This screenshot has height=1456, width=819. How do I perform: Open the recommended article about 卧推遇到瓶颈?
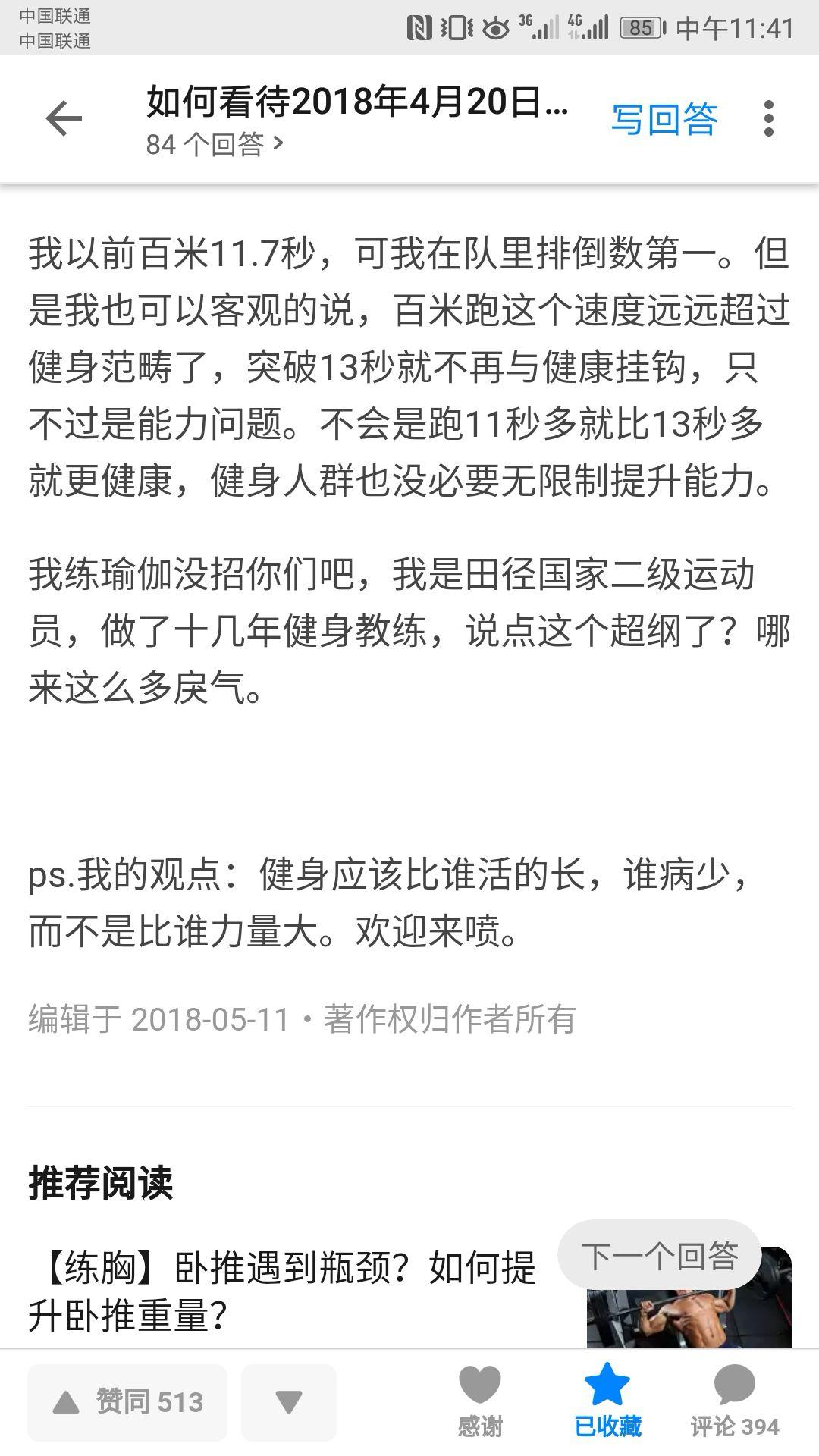pos(282,1291)
